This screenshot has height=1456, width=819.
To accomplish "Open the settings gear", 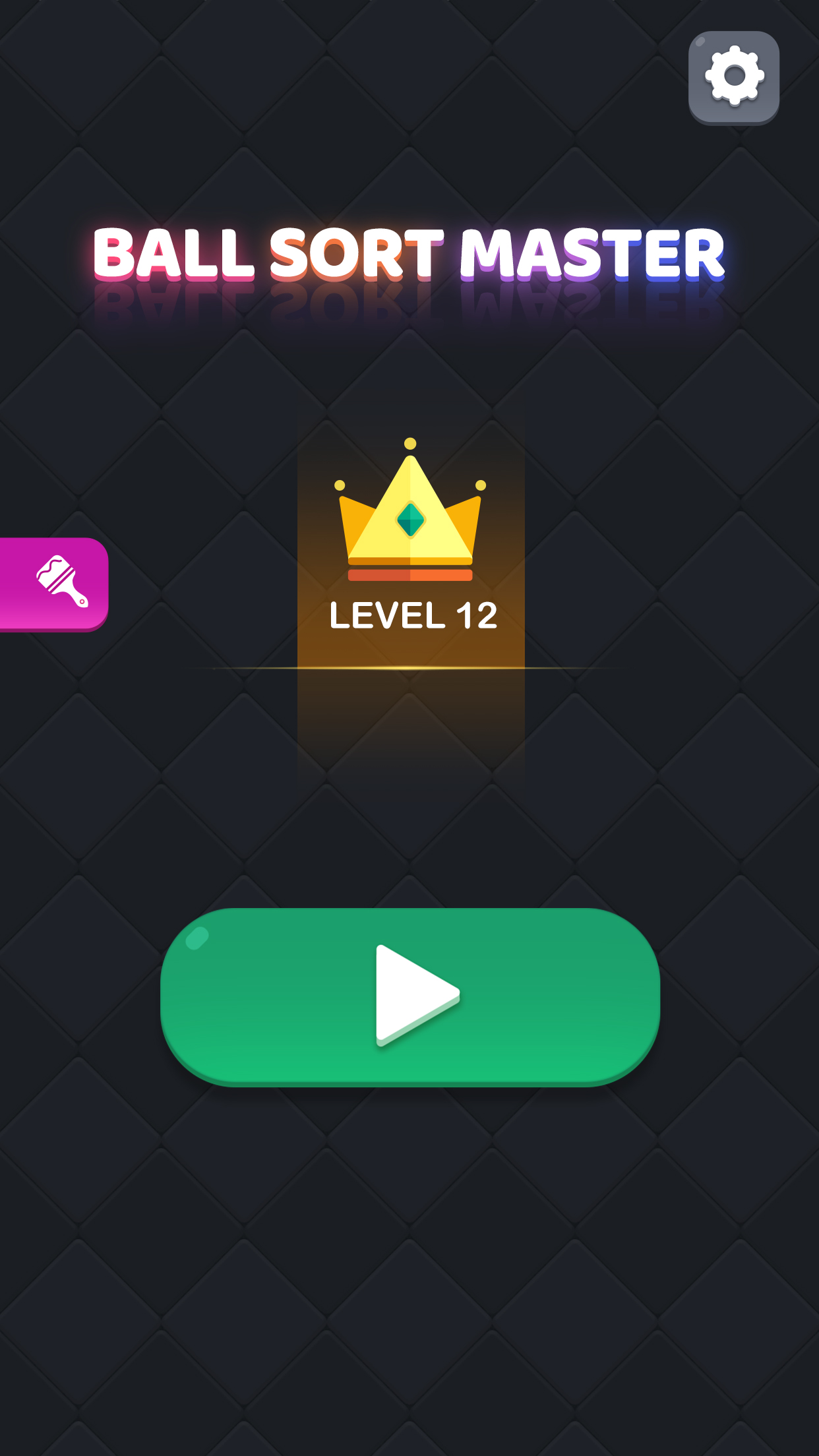I will tap(734, 76).
